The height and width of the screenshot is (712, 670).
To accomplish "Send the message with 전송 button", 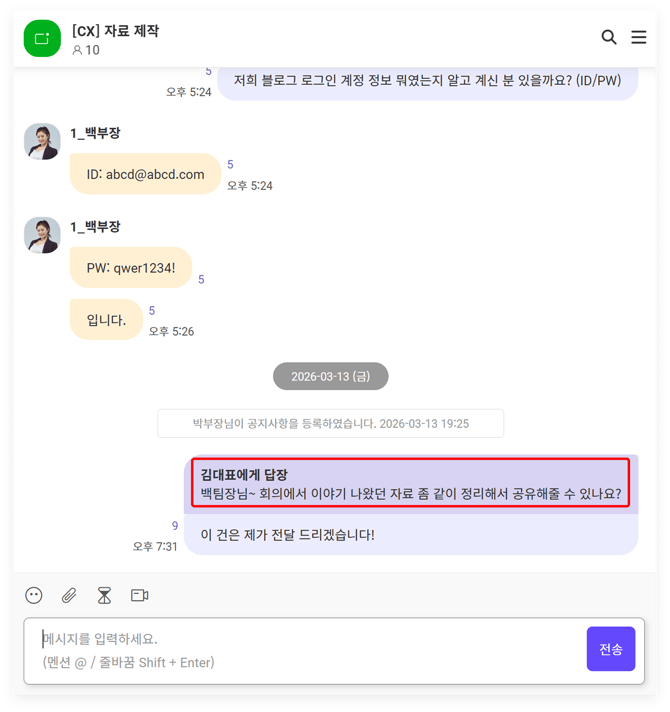I will (x=610, y=649).
